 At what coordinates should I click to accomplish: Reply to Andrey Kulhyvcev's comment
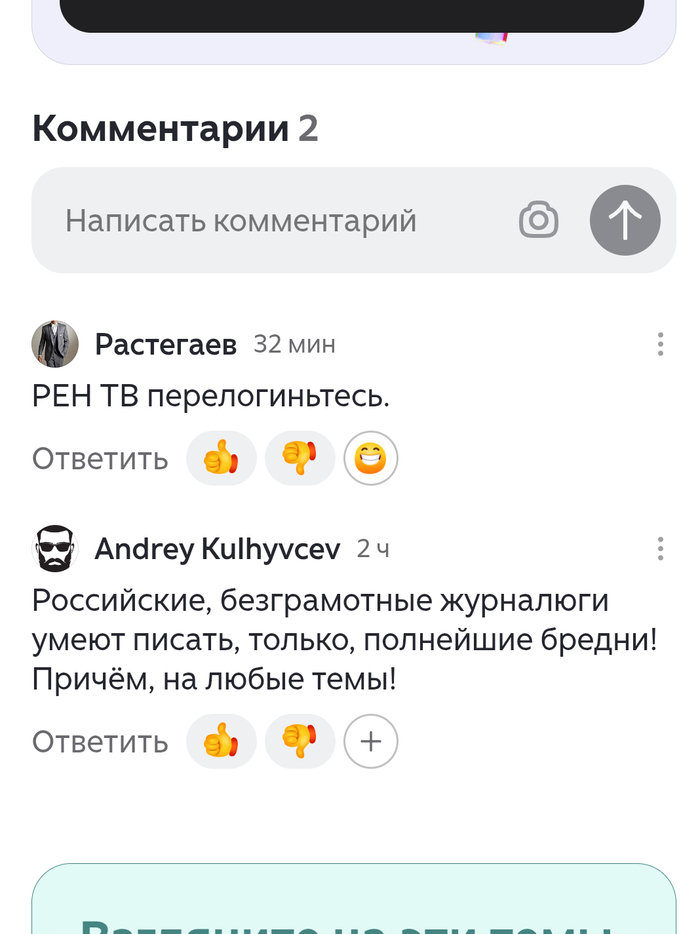point(100,741)
